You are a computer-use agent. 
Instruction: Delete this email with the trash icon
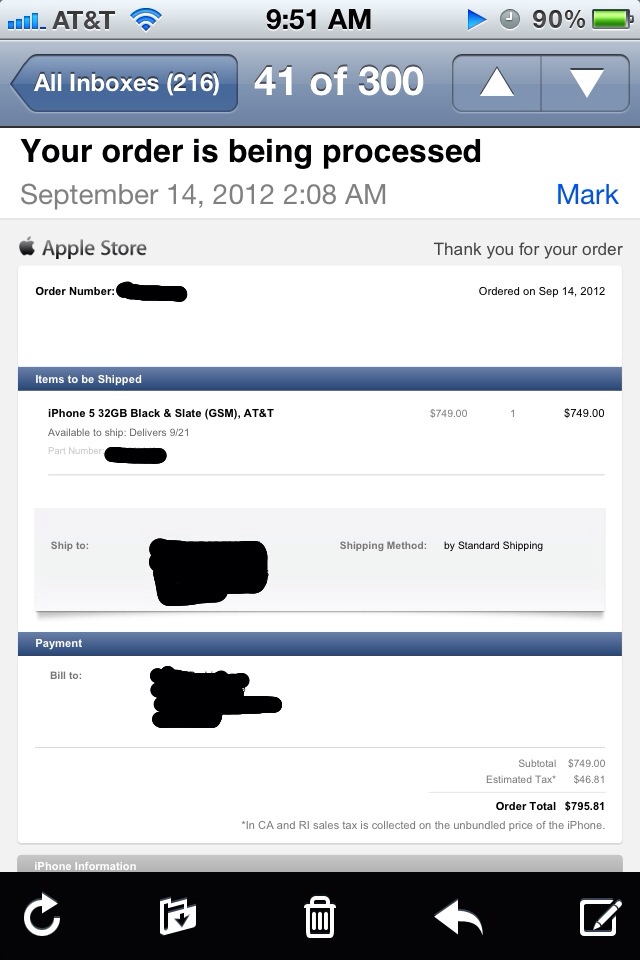(319, 916)
